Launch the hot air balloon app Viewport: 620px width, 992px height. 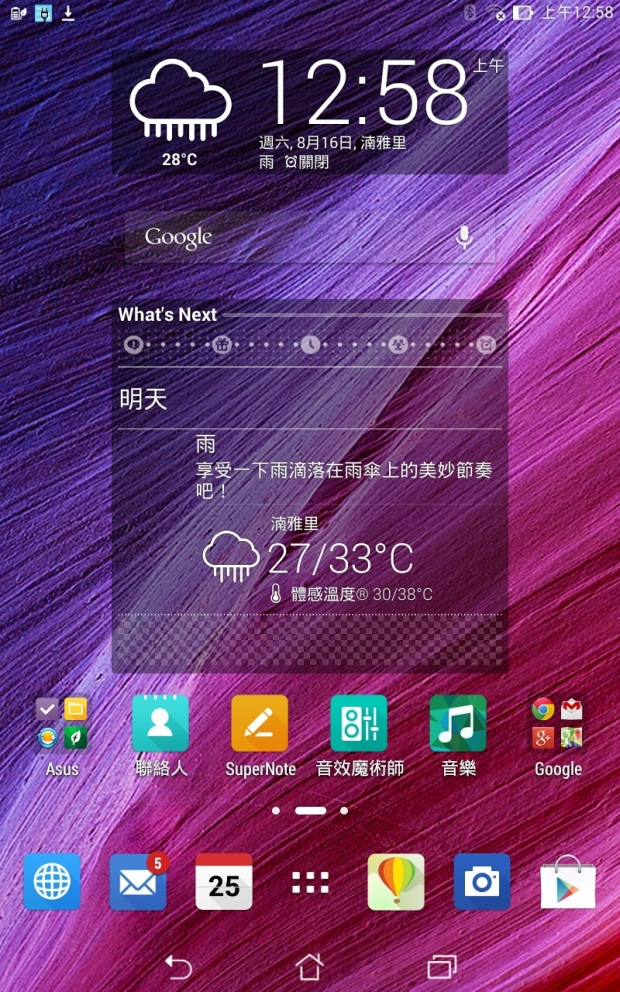(x=396, y=881)
